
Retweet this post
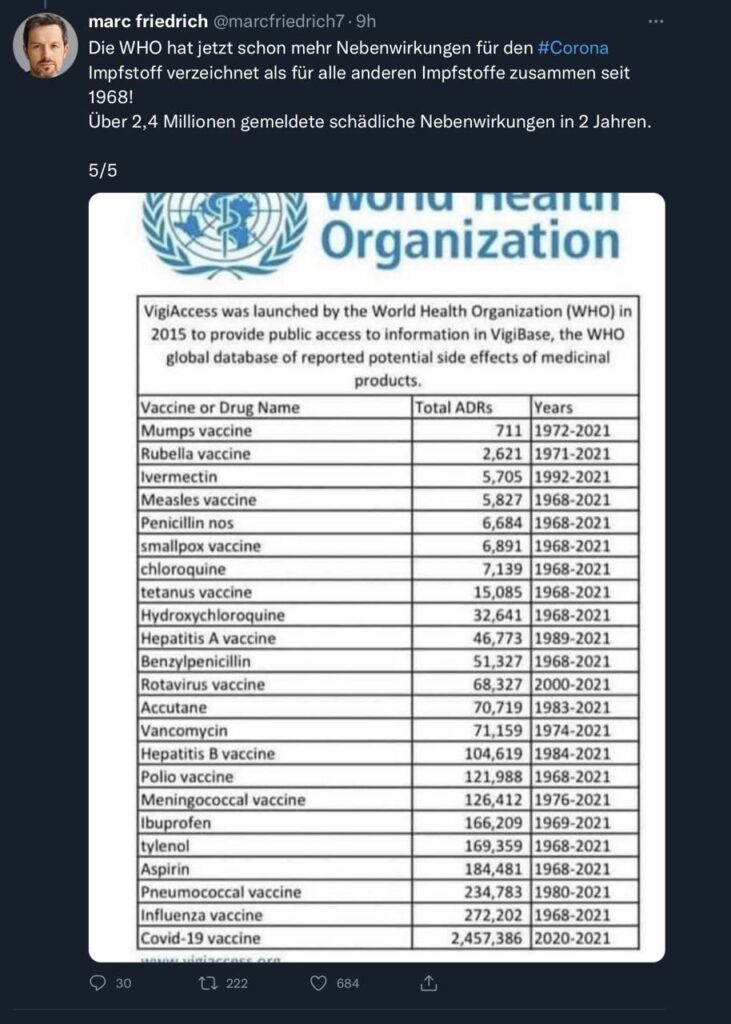click(x=209, y=983)
